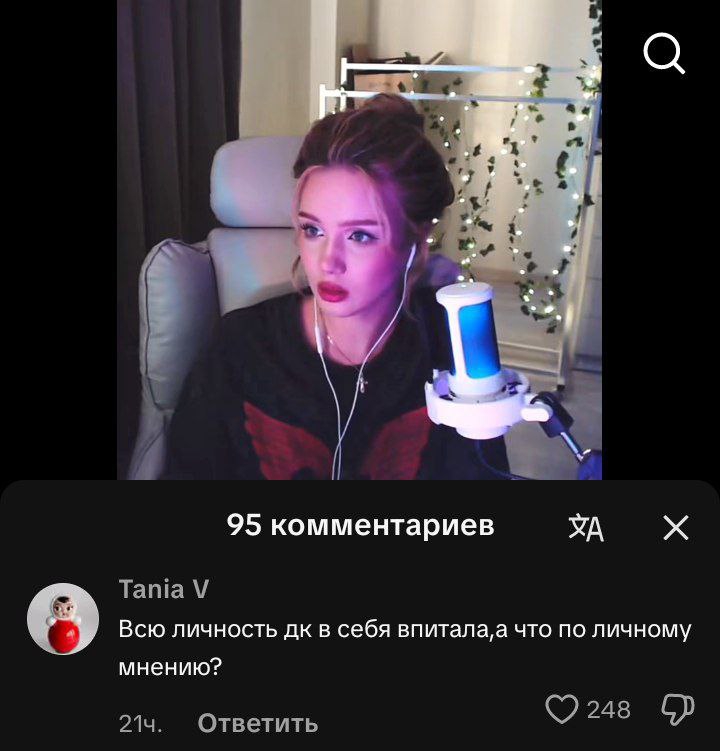
Task: Dislike Tania V's comment with the thumbs-down
Action: coord(677,709)
